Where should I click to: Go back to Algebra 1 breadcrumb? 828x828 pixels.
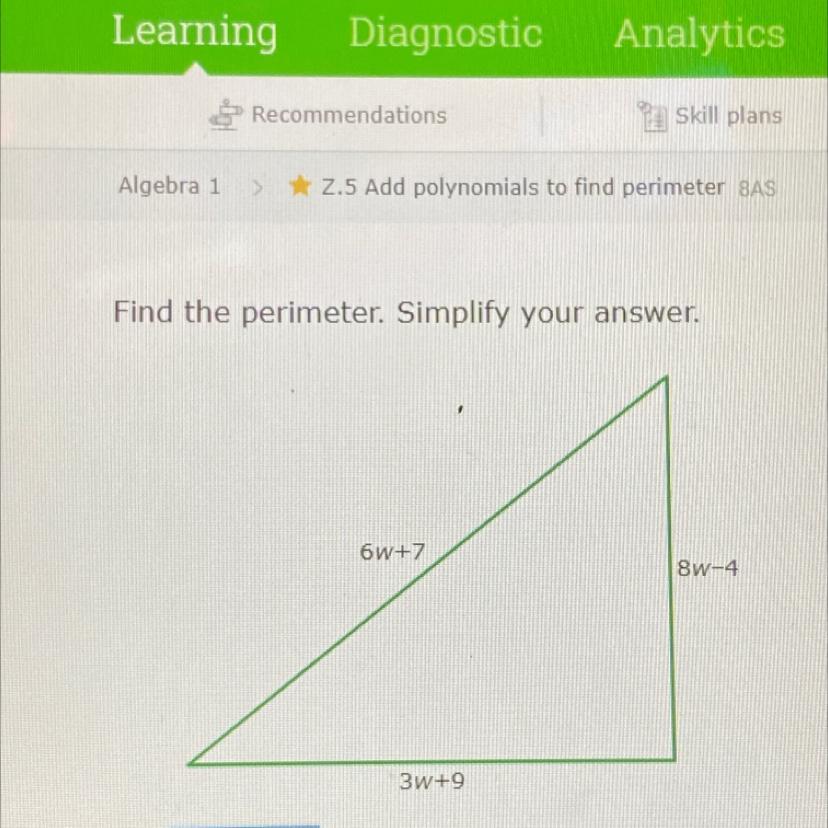pyautogui.click(x=169, y=186)
